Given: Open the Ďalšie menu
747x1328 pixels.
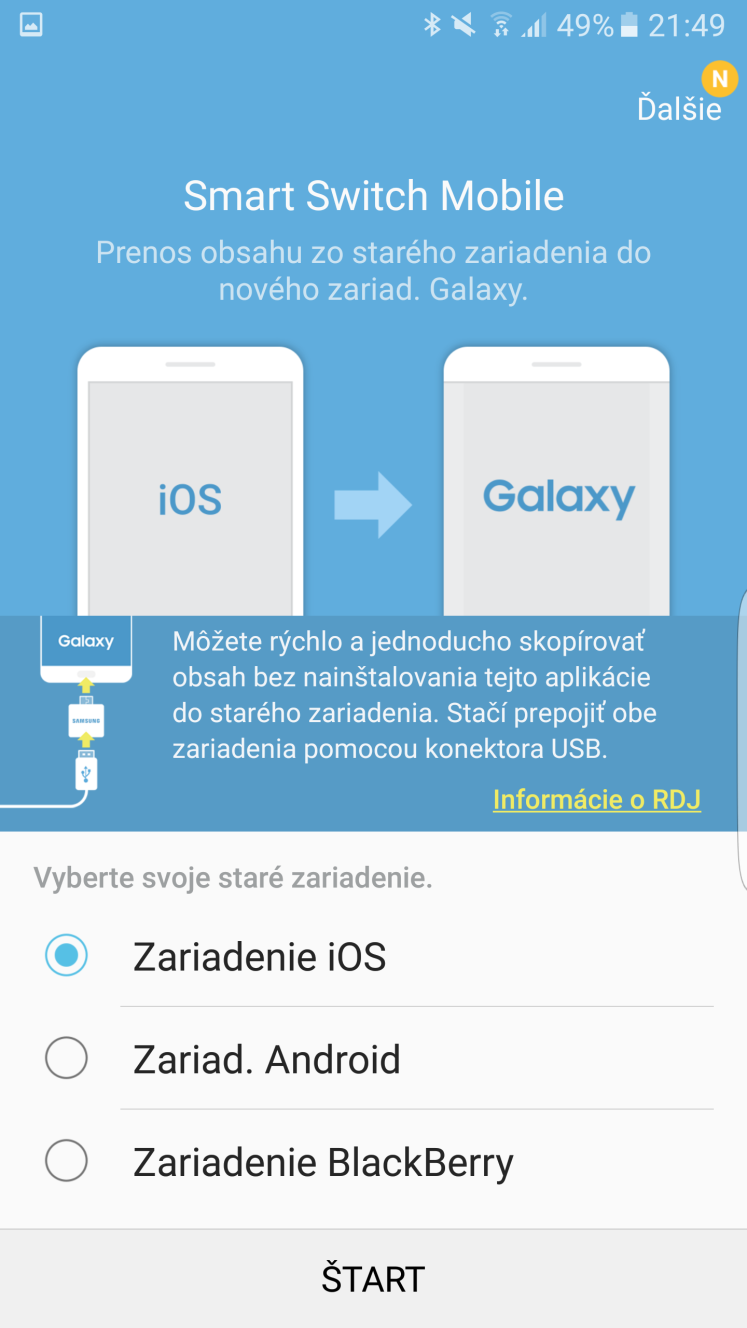Looking at the screenshot, I should pos(679,108).
